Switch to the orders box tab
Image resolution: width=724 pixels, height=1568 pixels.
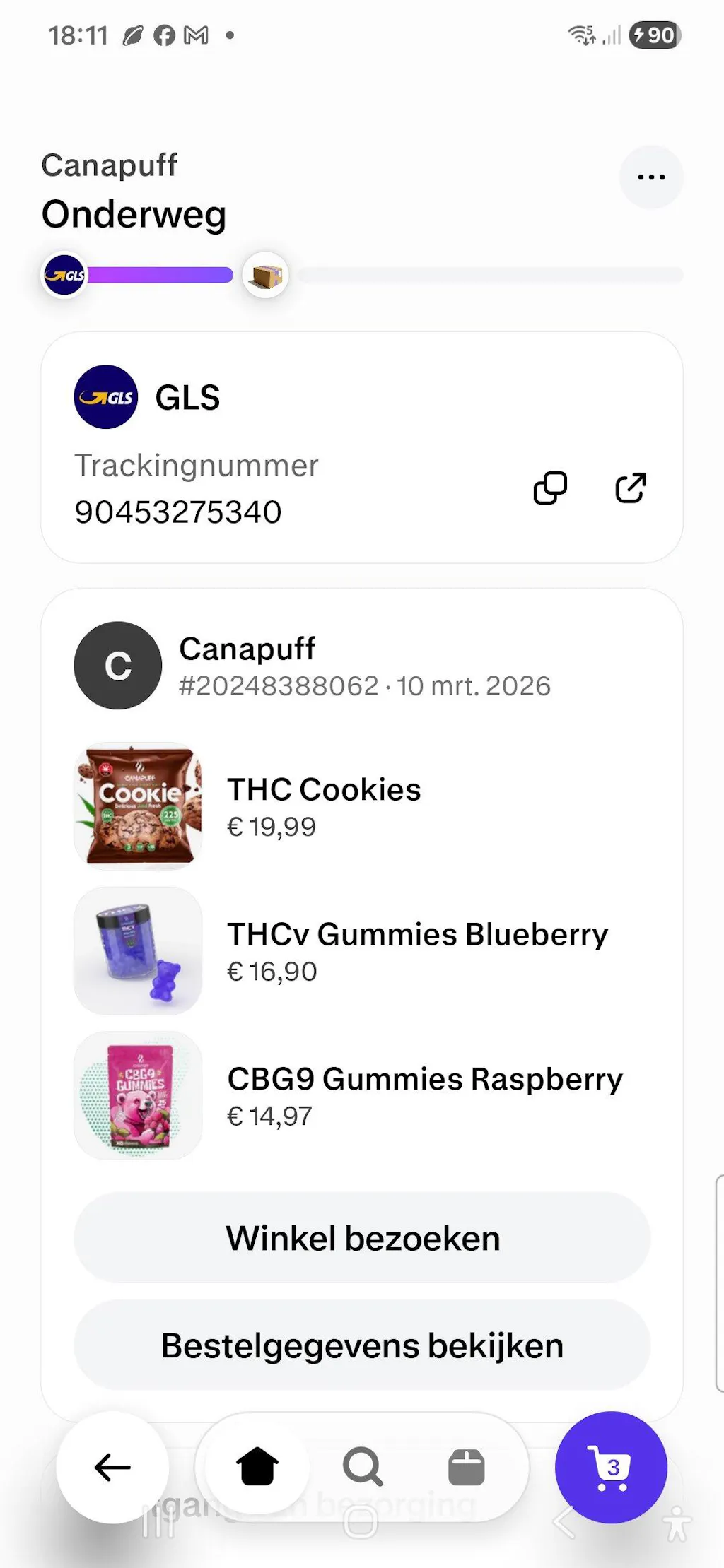(x=467, y=1467)
